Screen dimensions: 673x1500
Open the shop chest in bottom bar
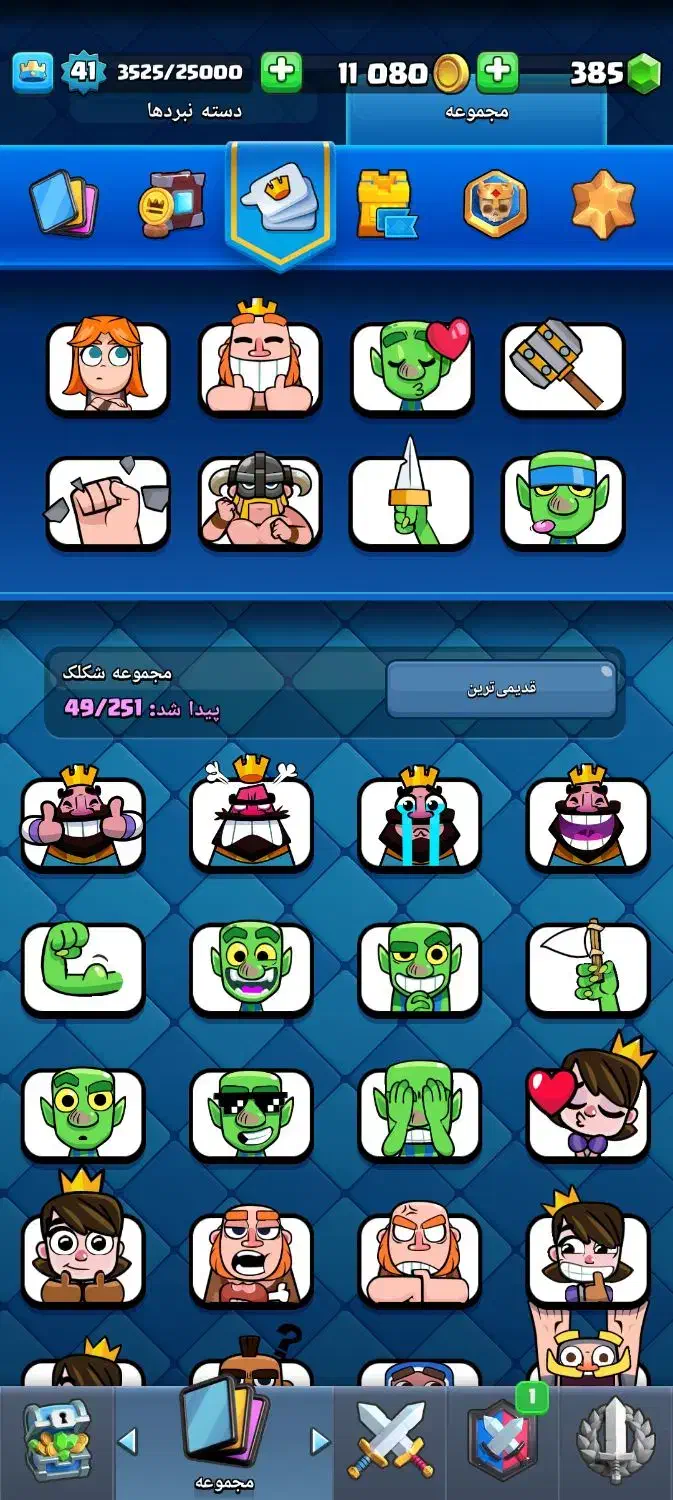pyautogui.click(x=56, y=1441)
